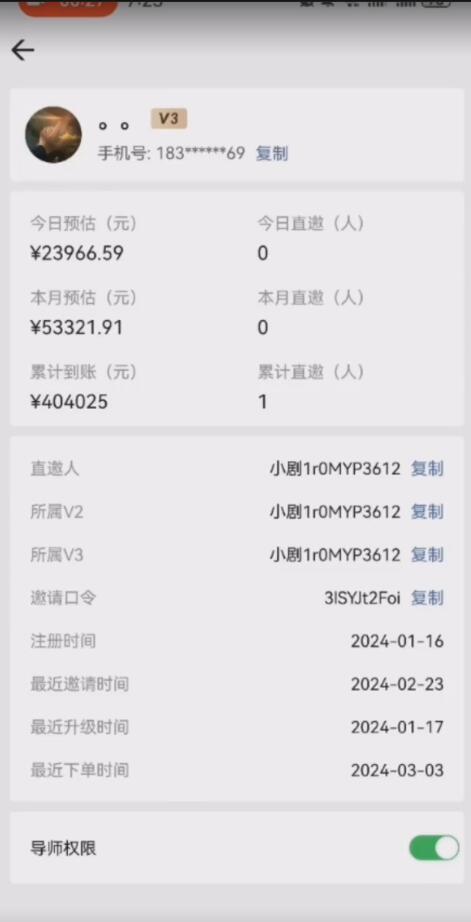Copy the 直邀人 name

(x=427, y=469)
